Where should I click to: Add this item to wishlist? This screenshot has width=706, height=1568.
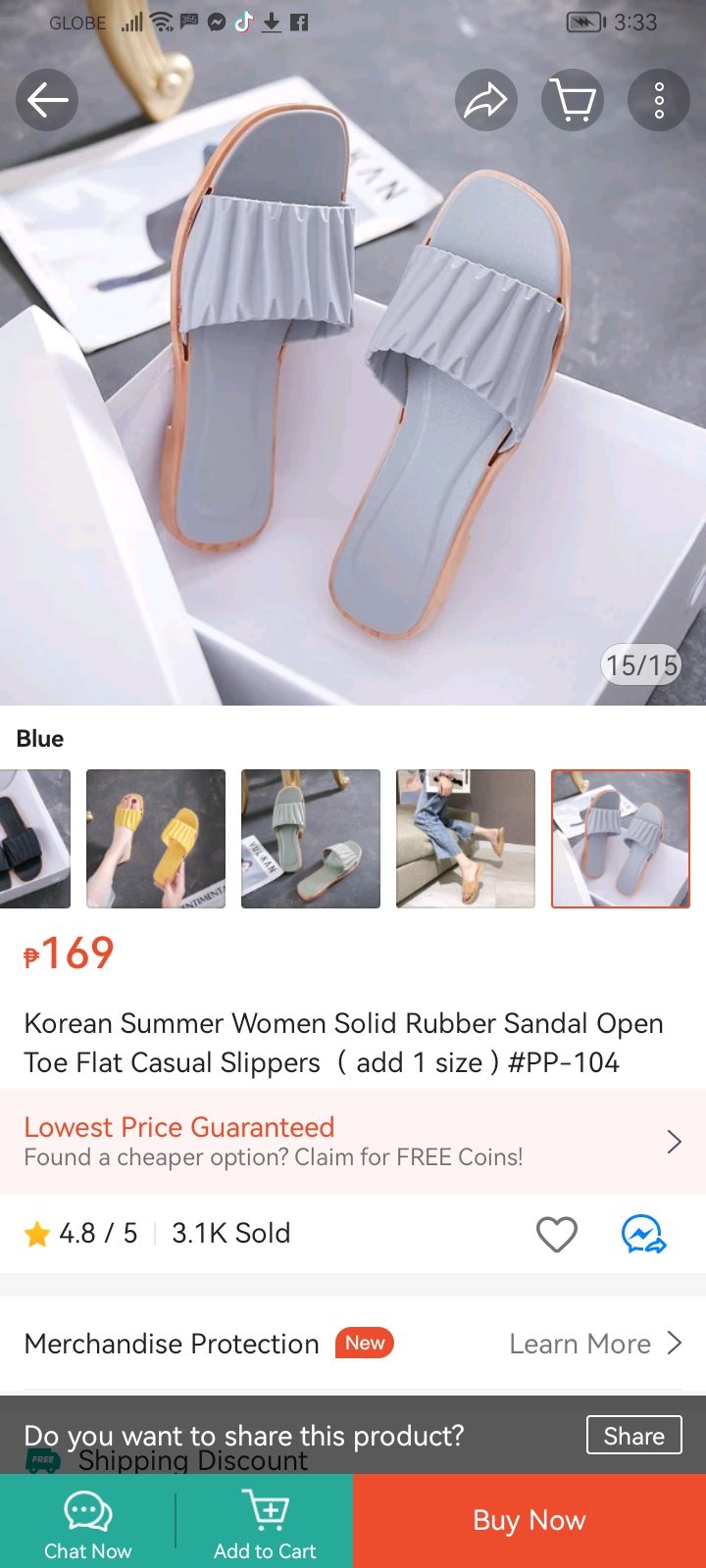point(557,1234)
